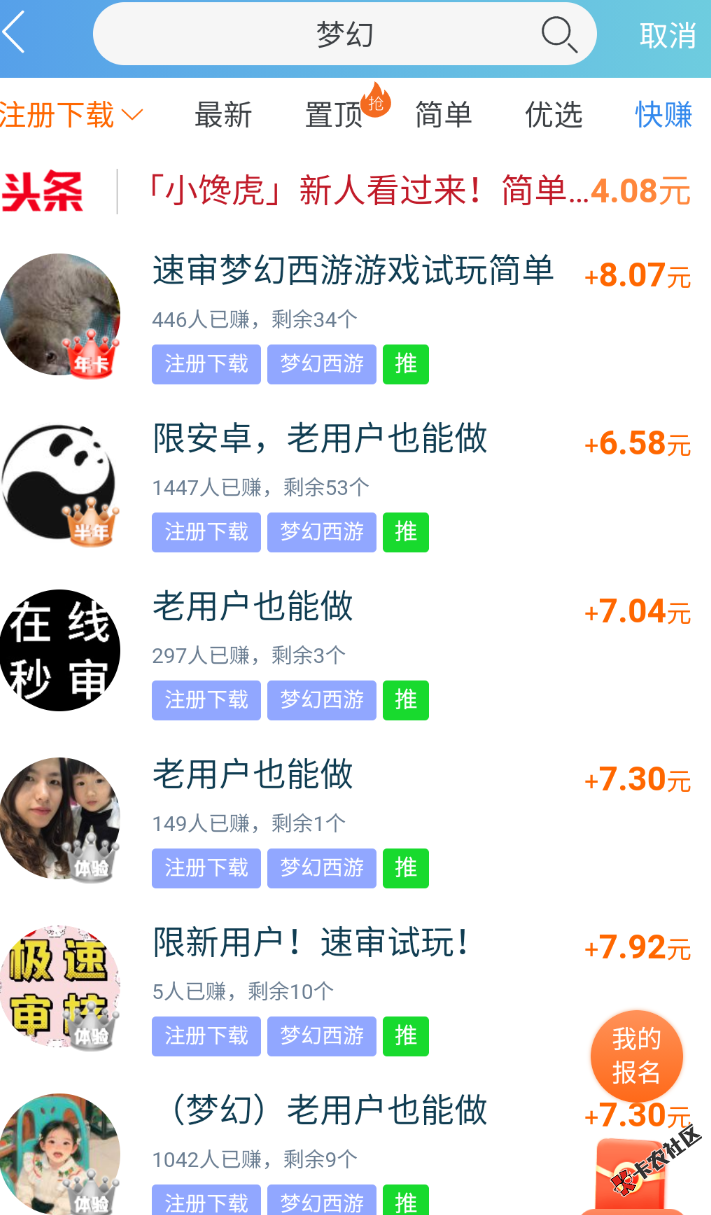
Task: Open the 限新用户！速审试玩！ task
Action: click(x=310, y=944)
